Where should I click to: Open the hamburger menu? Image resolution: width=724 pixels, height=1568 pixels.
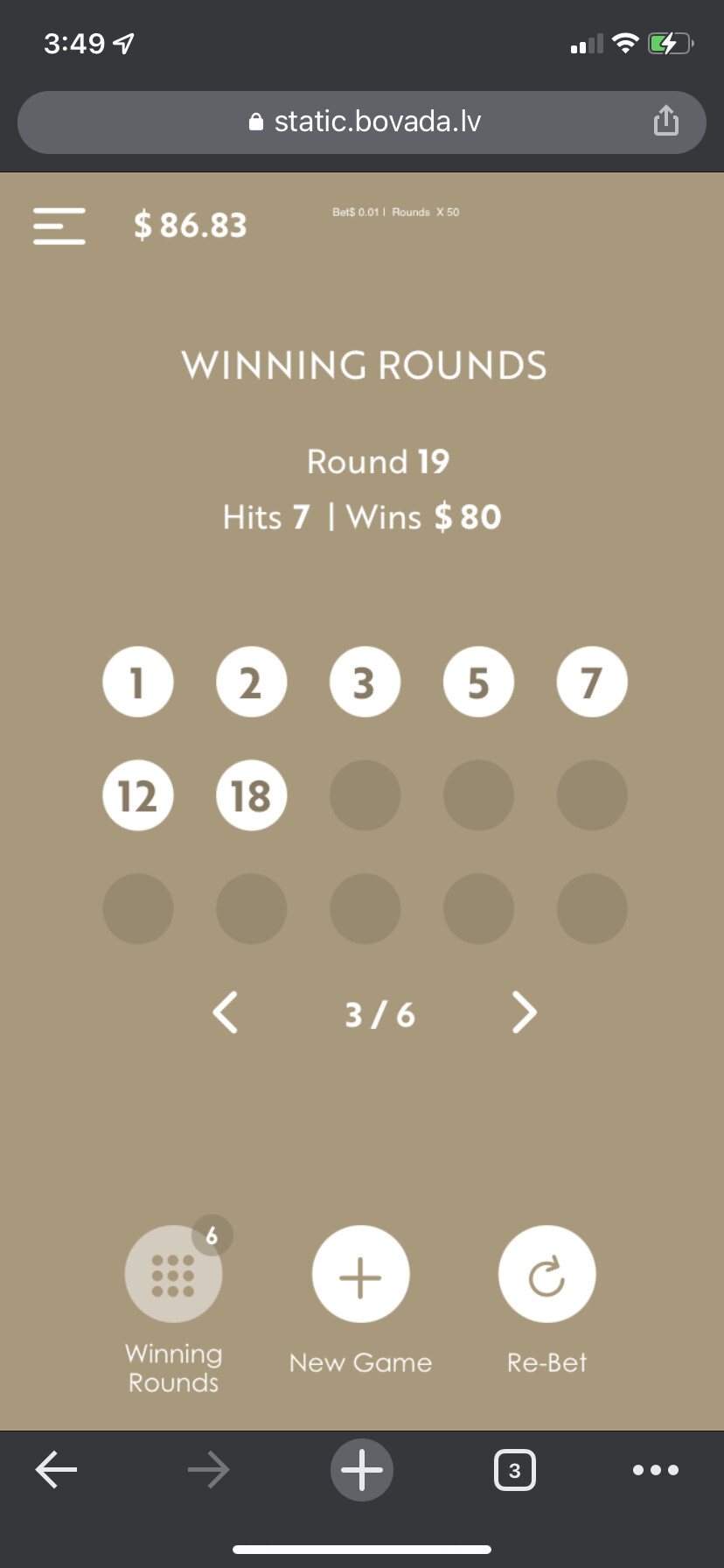[x=59, y=226]
